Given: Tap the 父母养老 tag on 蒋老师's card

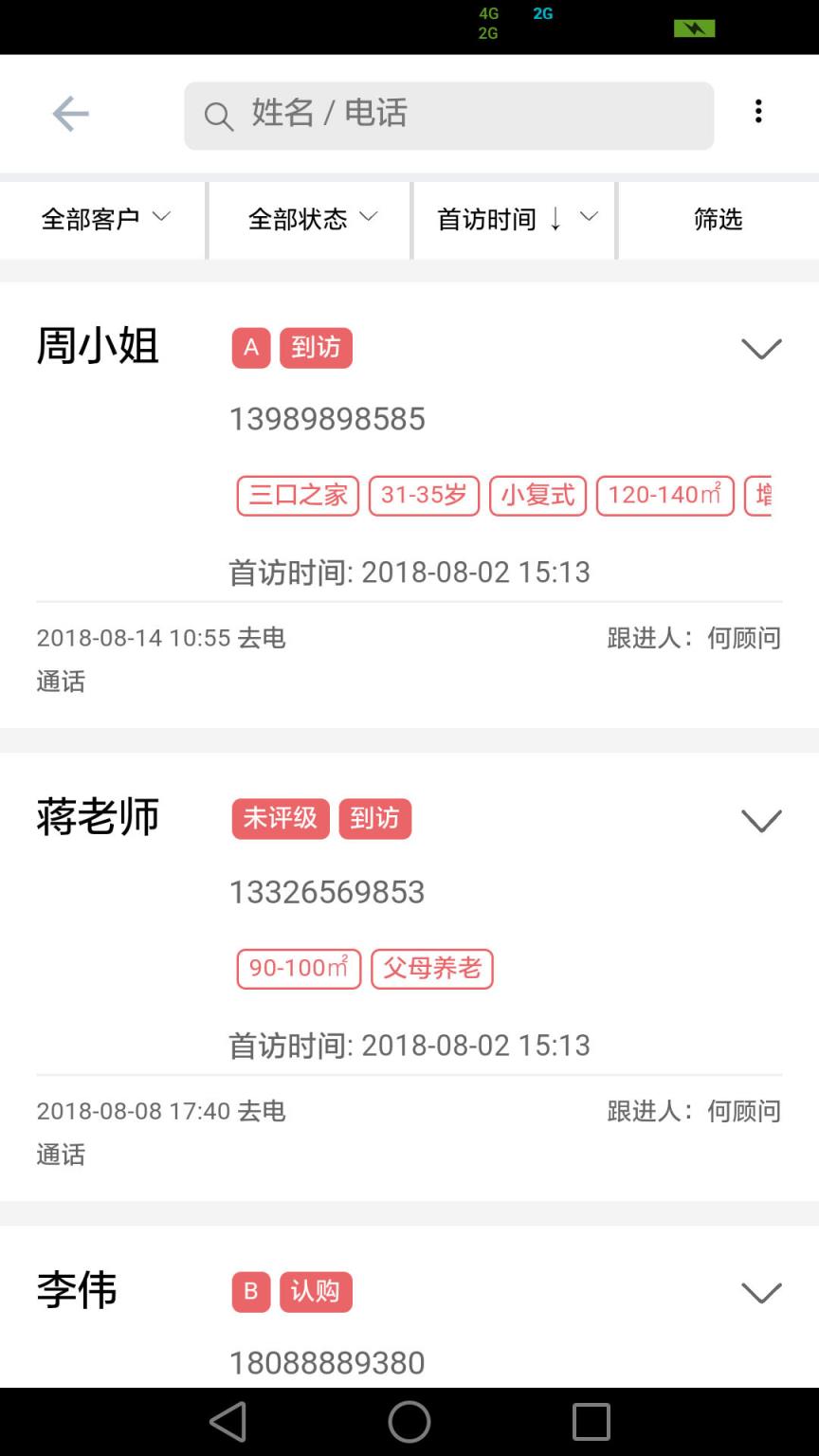Looking at the screenshot, I should (x=432, y=969).
